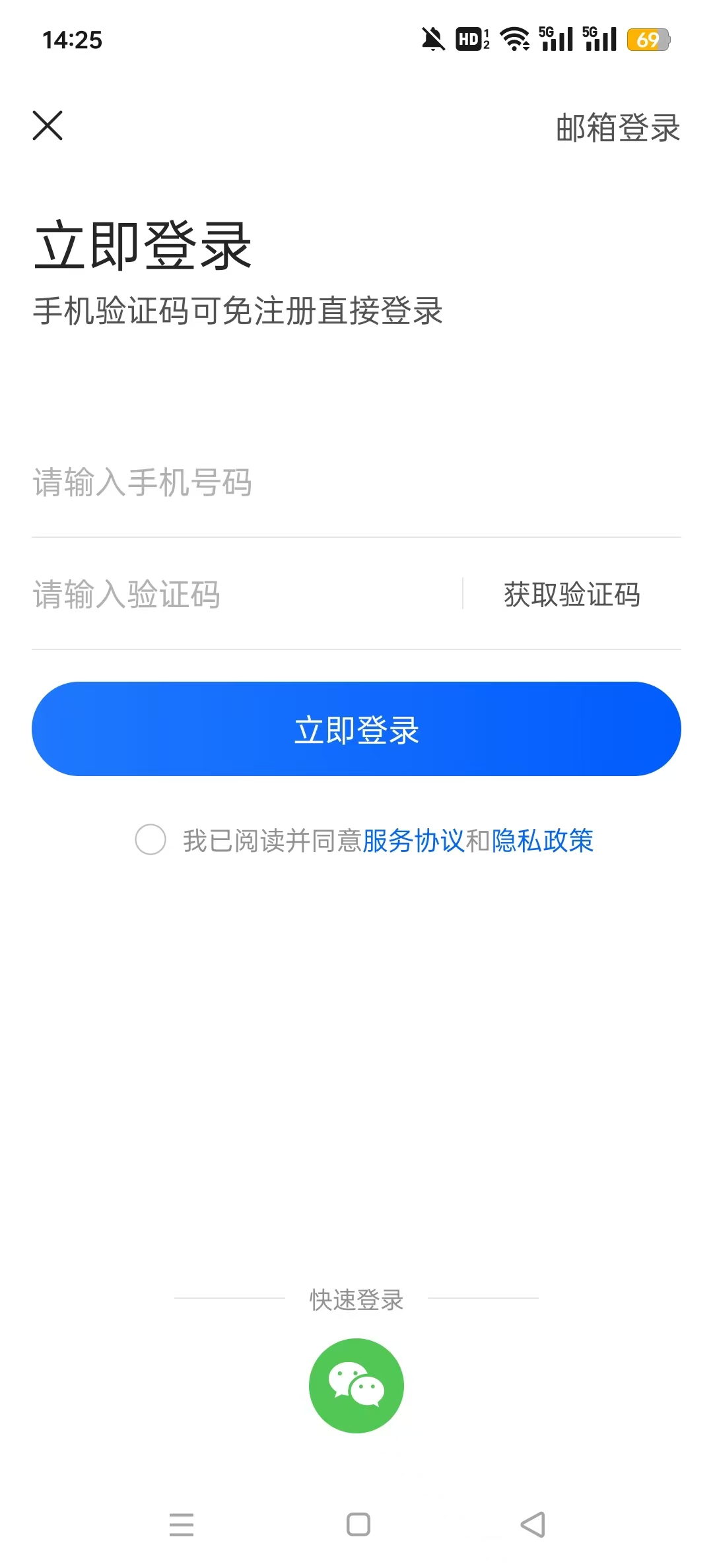Tap the blue 立即登录 button
713x1568 pixels.
pos(356,729)
